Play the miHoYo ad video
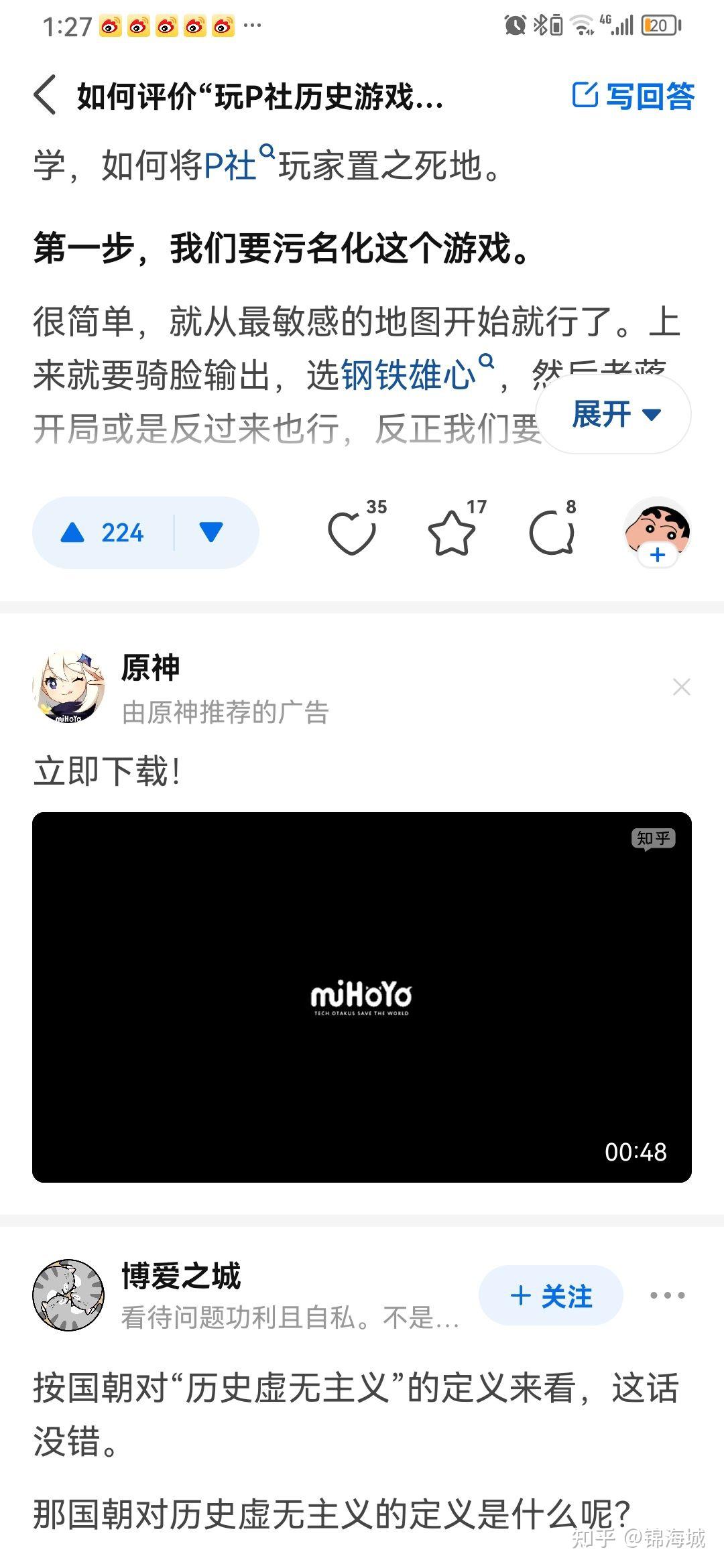The height and width of the screenshot is (1568, 724). pyautogui.click(x=362, y=997)
